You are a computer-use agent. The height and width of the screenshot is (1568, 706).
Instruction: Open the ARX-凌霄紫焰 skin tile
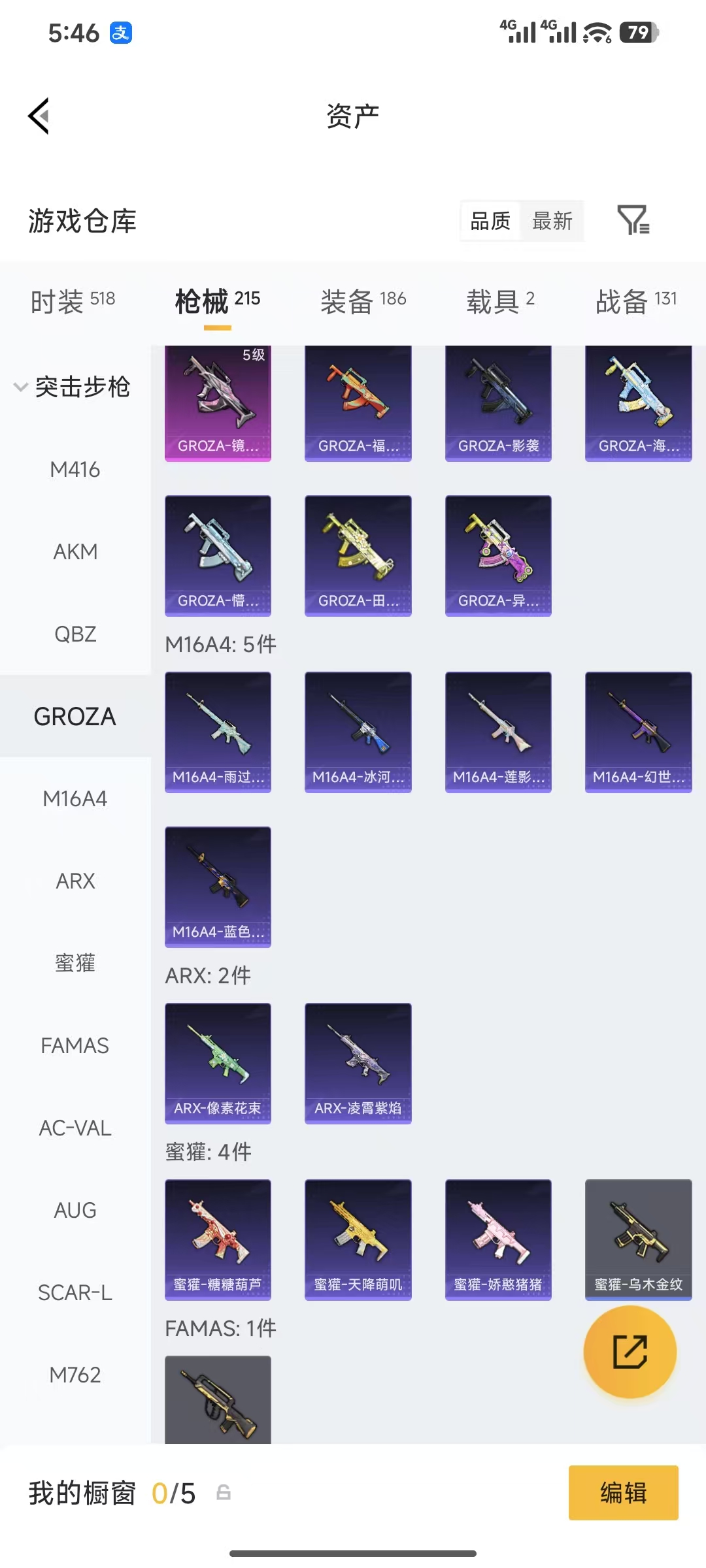point(358,1063)
